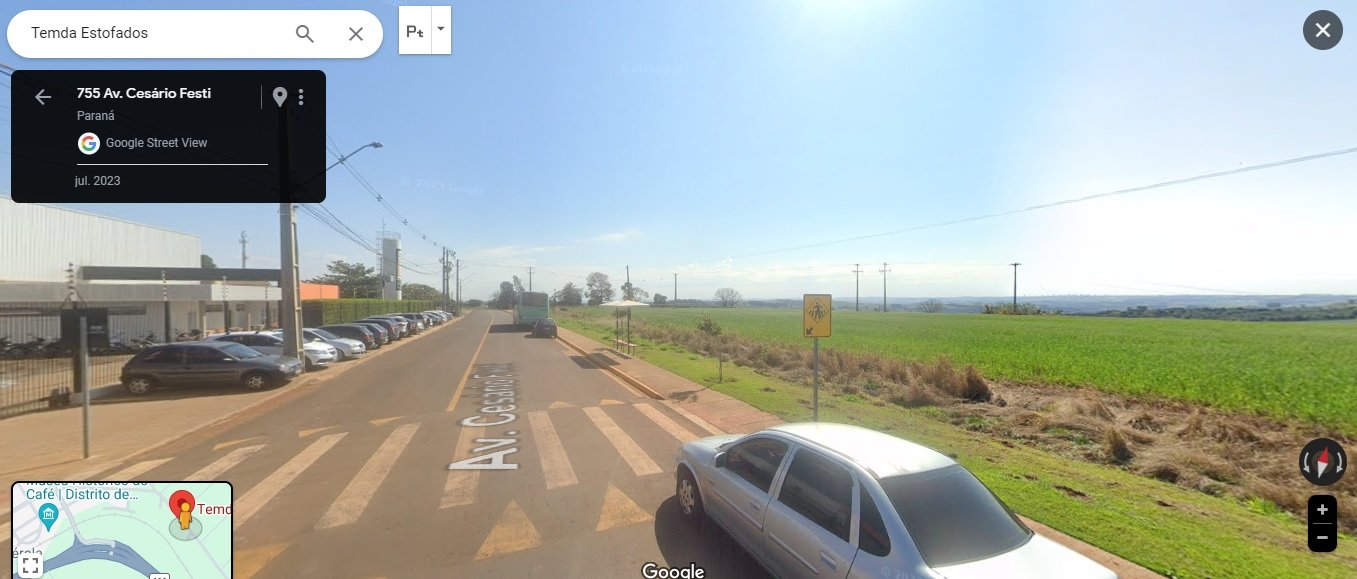The height and width of the screenshot is (579, 1357).
Task: Close Street View with the round X
Action: [1322, 30]
